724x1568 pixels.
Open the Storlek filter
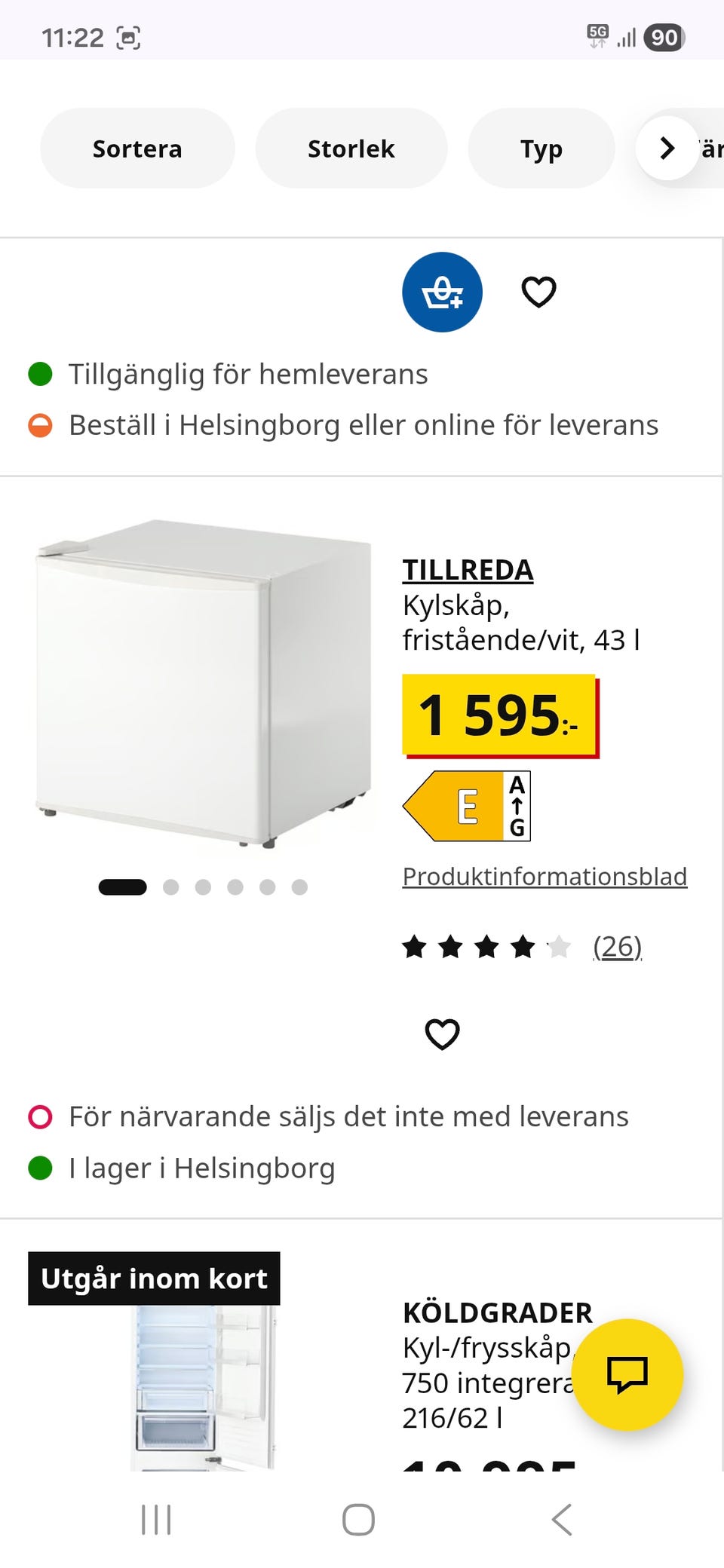pos(351,149)
